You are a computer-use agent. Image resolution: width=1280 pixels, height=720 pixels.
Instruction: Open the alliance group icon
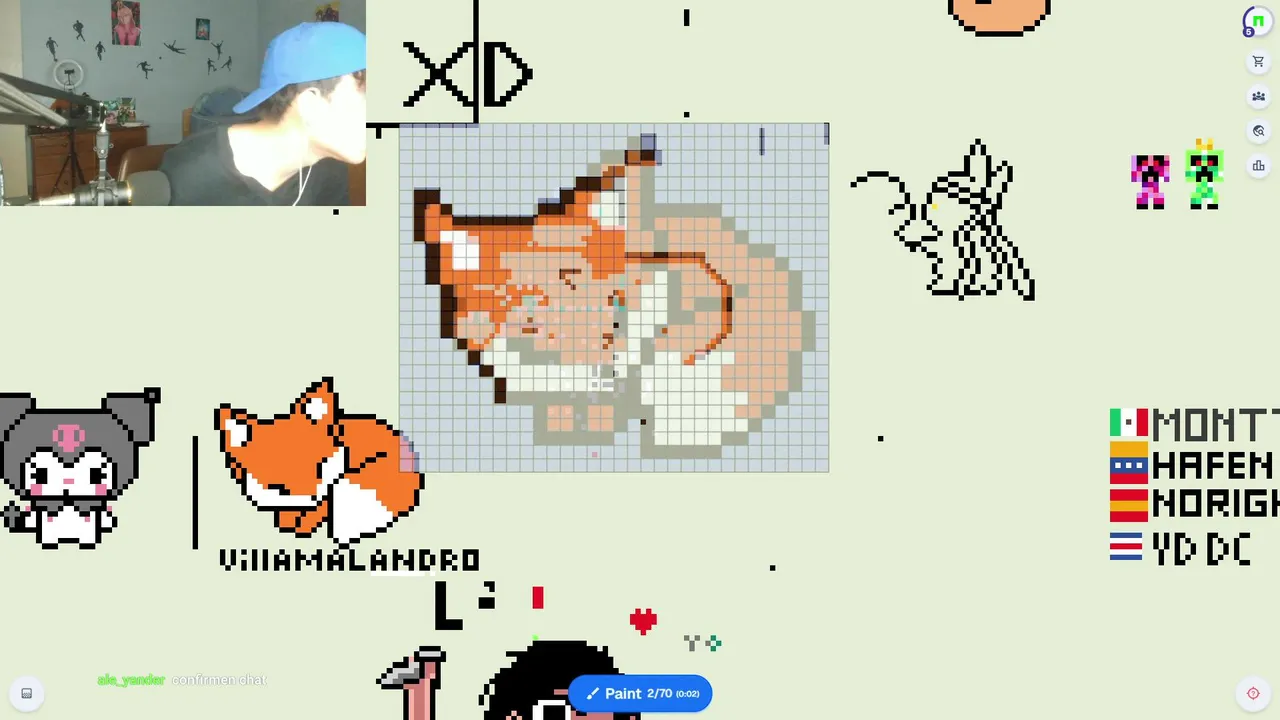1258,97
